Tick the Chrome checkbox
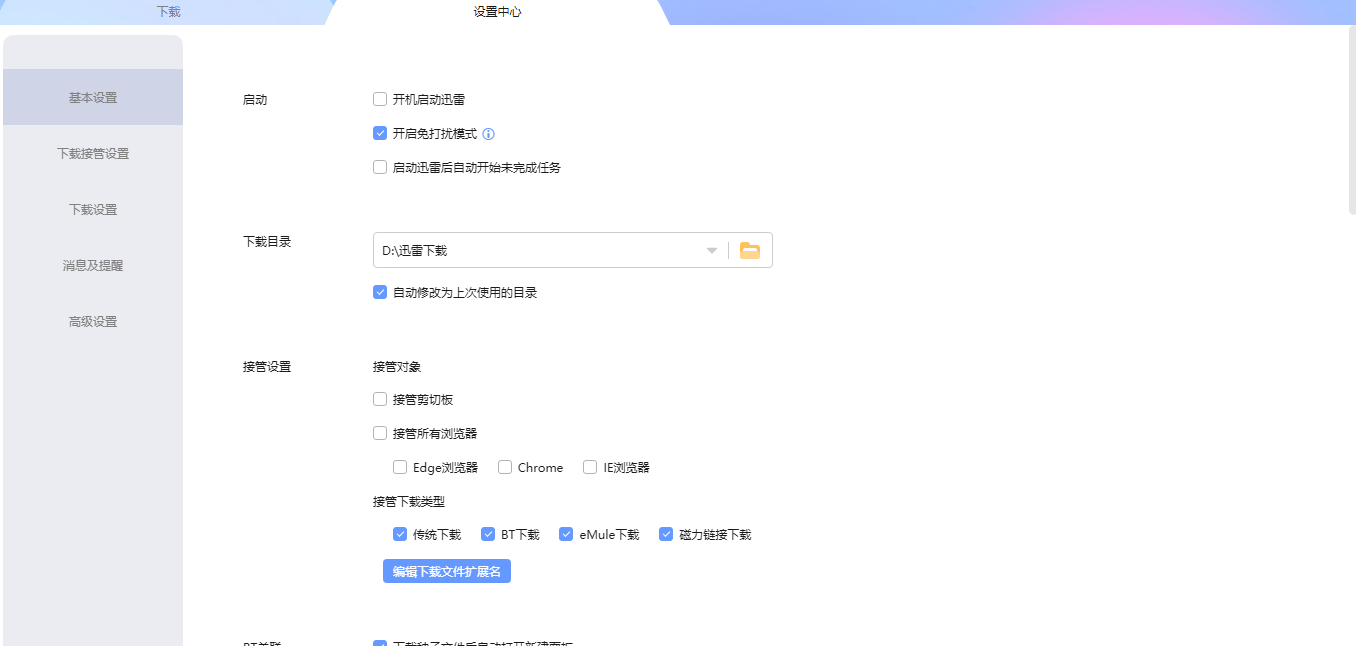1356x646 pixels. (505, 468)
